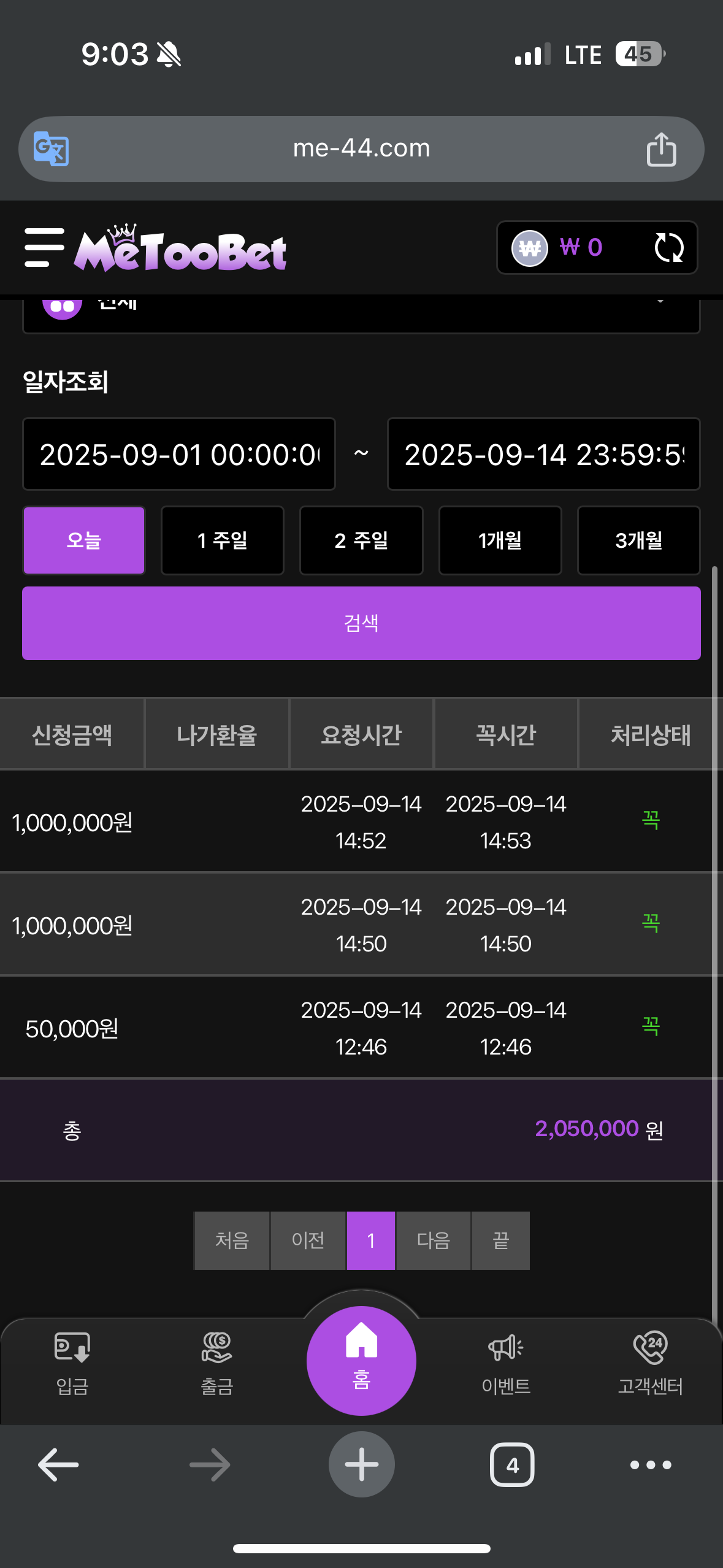Screen dimensions: 723x1568
Task: Edit the end date 2025-09-14 field
Action: 543,454
